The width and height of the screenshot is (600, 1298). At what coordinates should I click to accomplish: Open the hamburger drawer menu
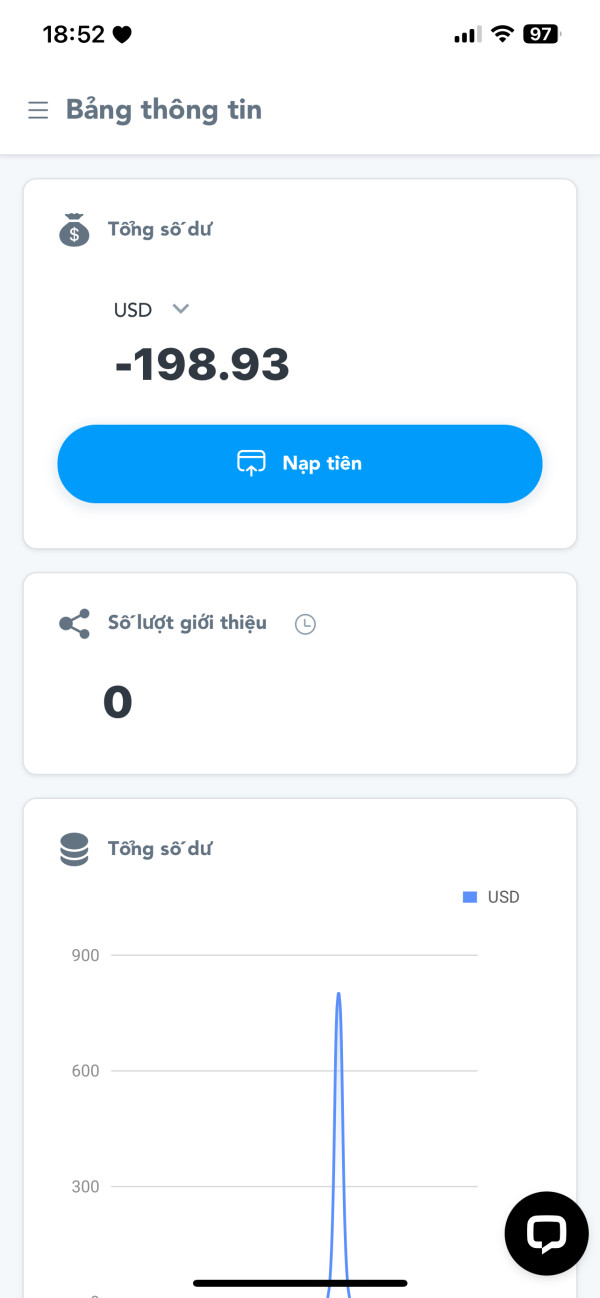click(x=38, y=110)
